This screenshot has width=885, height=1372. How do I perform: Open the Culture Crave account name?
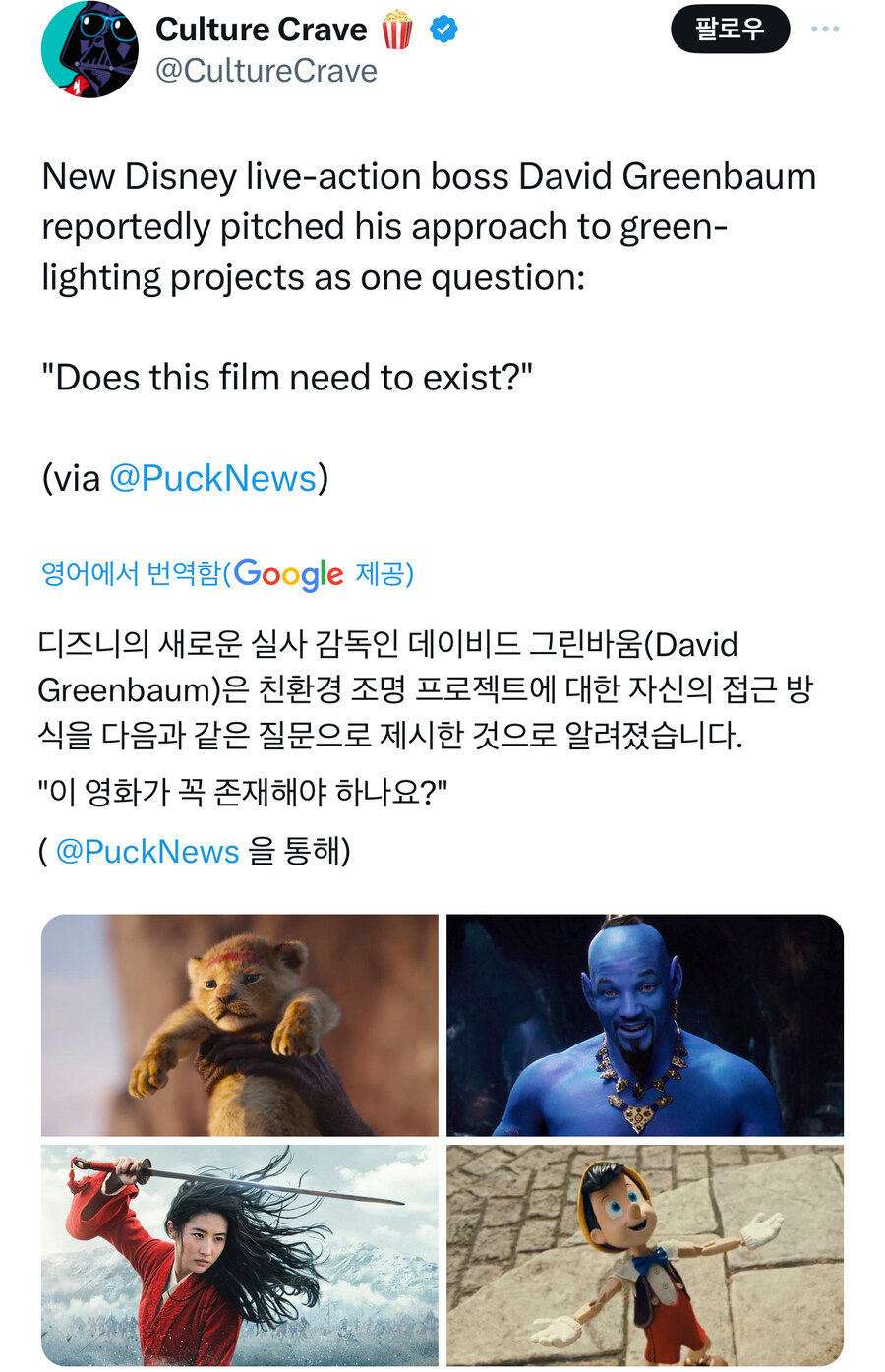(262, 30)
